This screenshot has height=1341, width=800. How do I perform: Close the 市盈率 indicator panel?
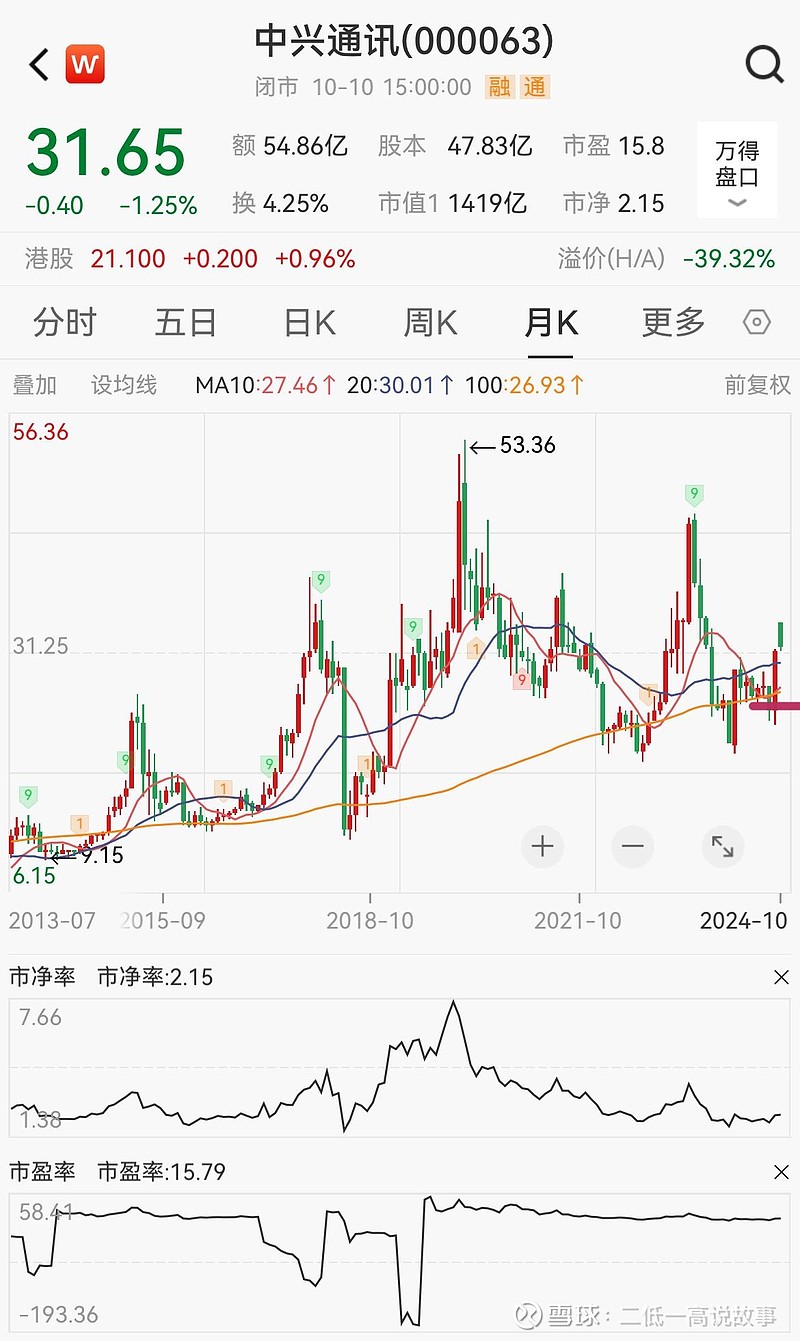tap(781, 1172)
